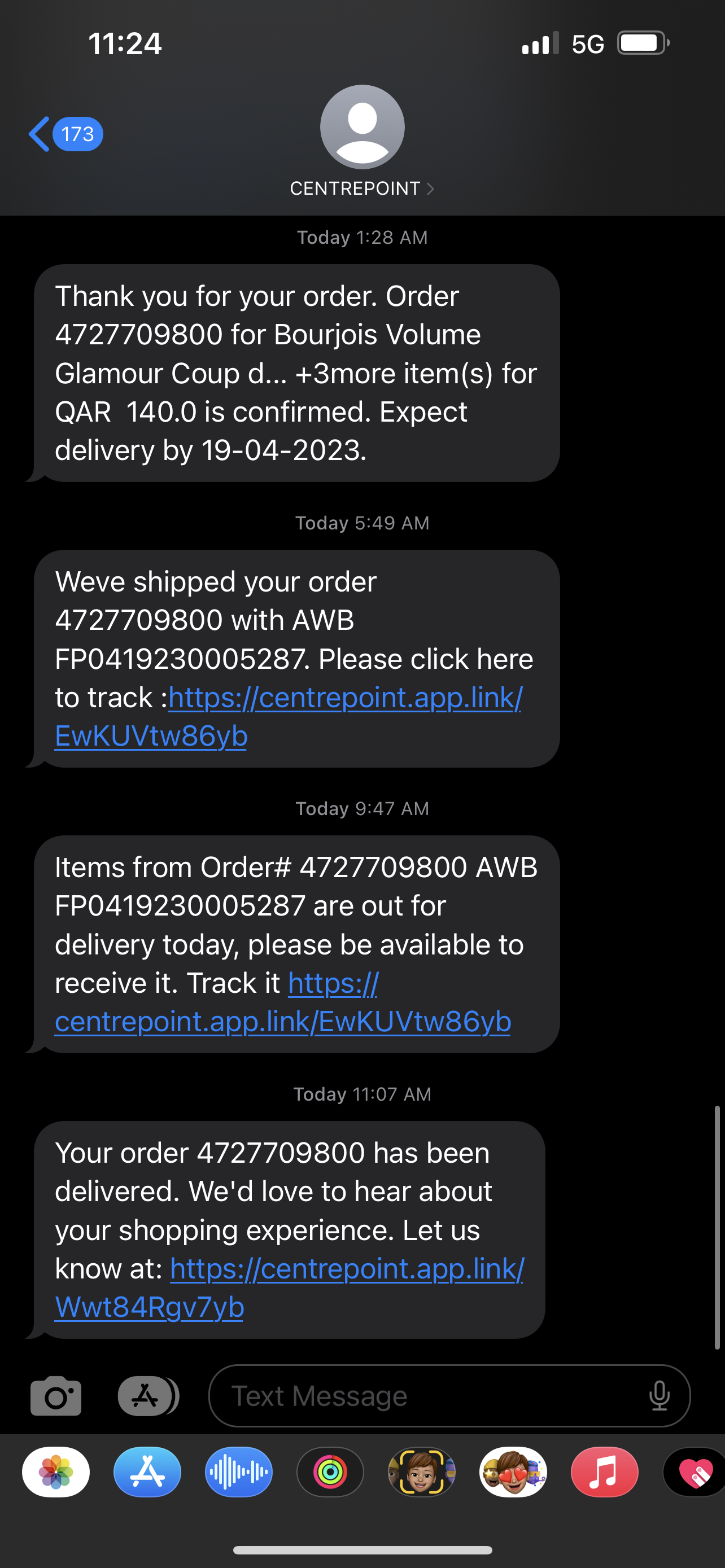
Task: Open the Memoji camera effects app
Action: (421, 1473)
